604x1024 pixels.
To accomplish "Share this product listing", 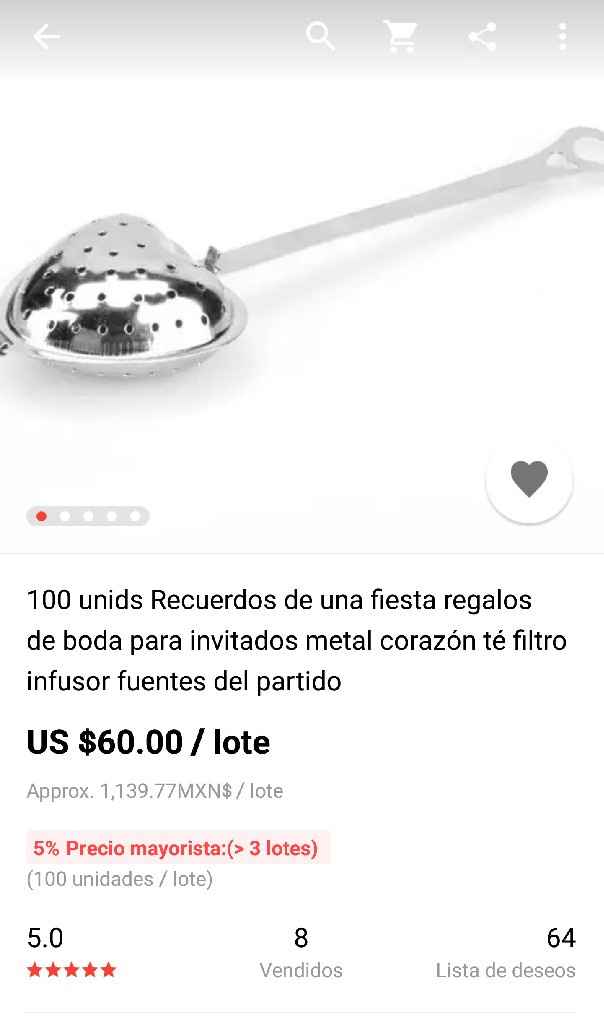I will pyautogui.click(x=482, y=37).
